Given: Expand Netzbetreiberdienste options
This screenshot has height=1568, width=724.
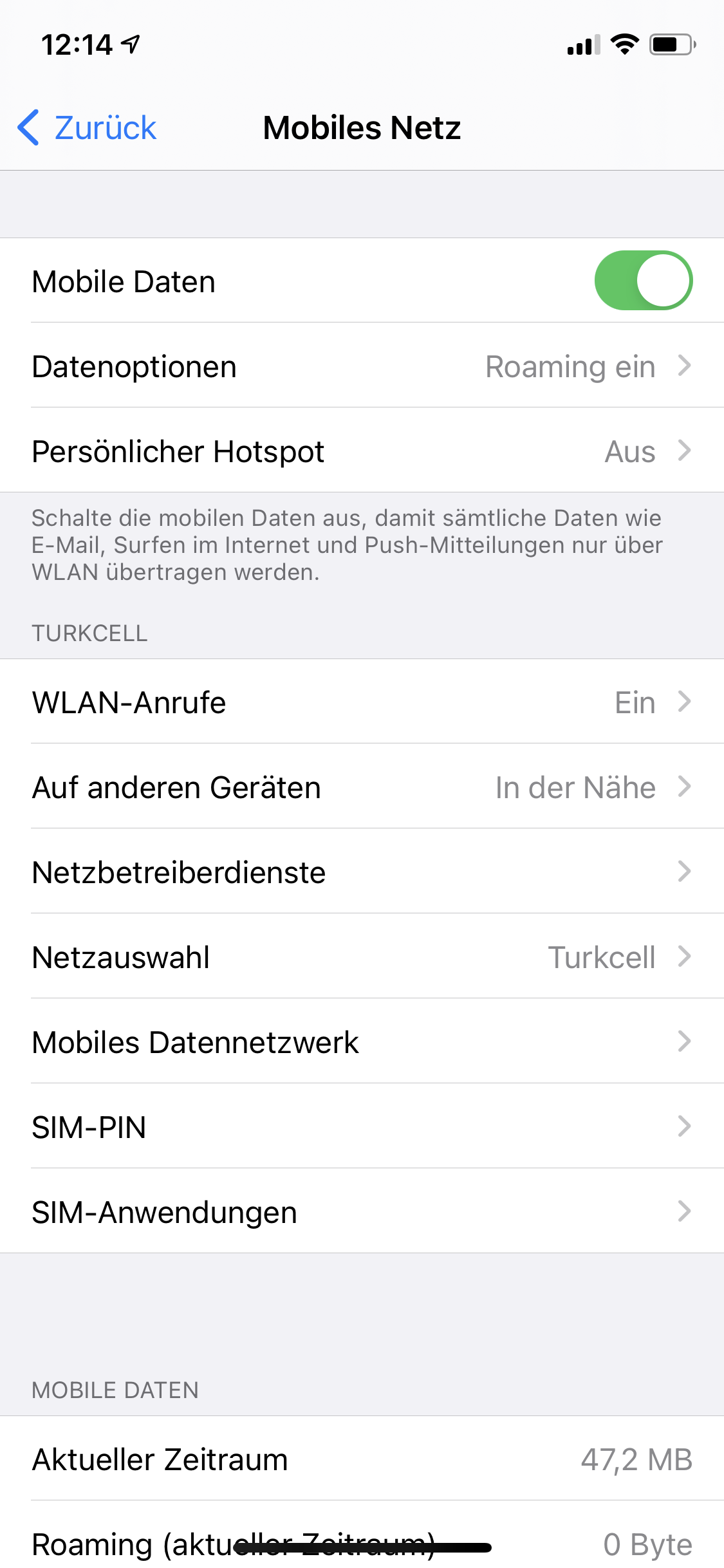Looking at the screenshot, I should point(360,872).
